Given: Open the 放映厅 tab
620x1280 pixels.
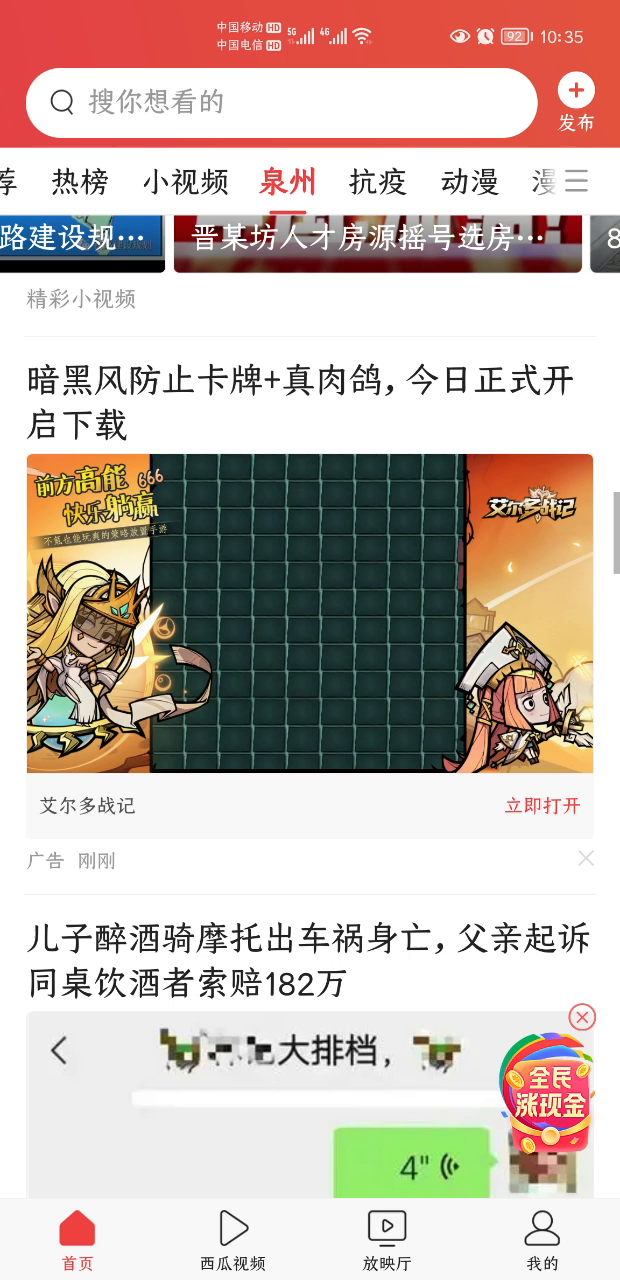Looking at the screenshot, I should [387, 1240].
